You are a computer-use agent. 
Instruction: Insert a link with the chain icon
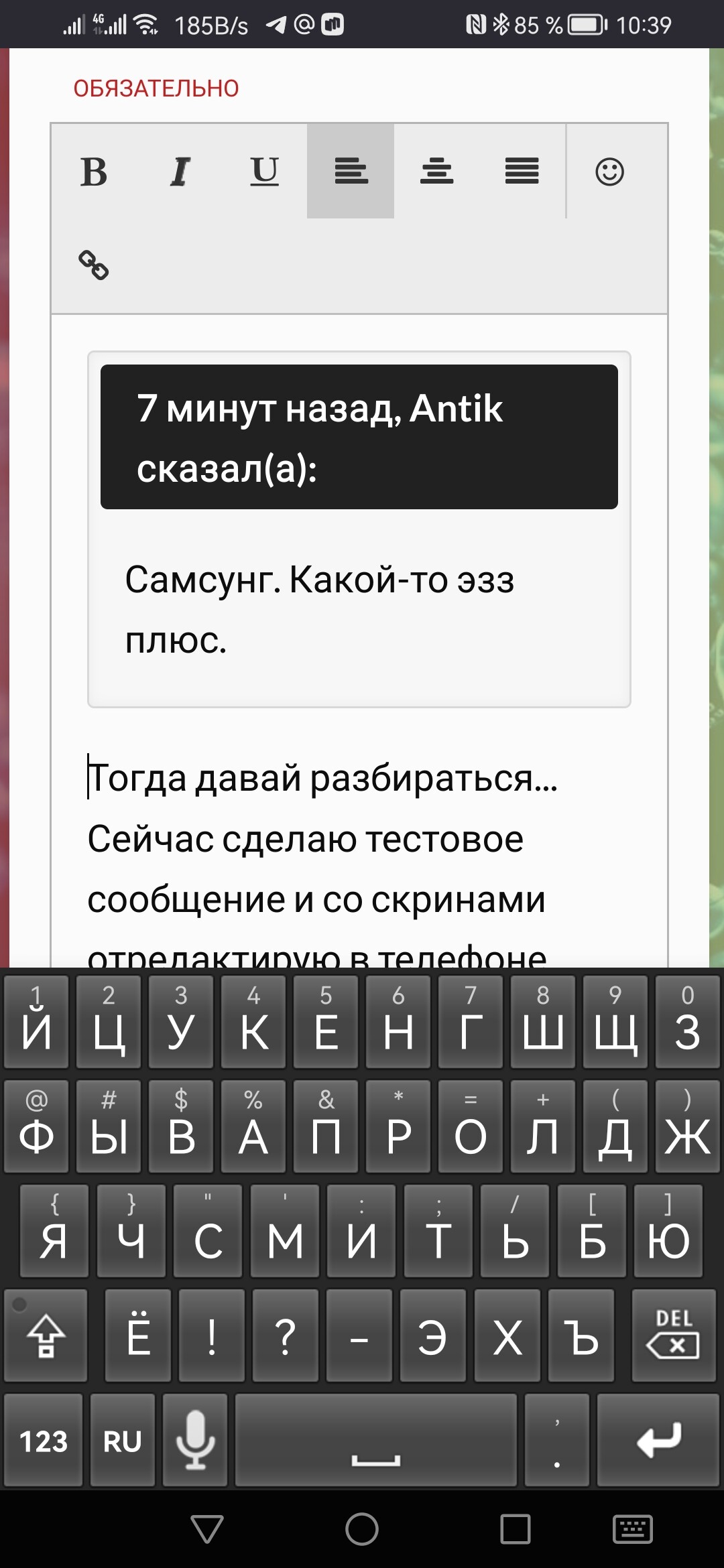[94, 265]
